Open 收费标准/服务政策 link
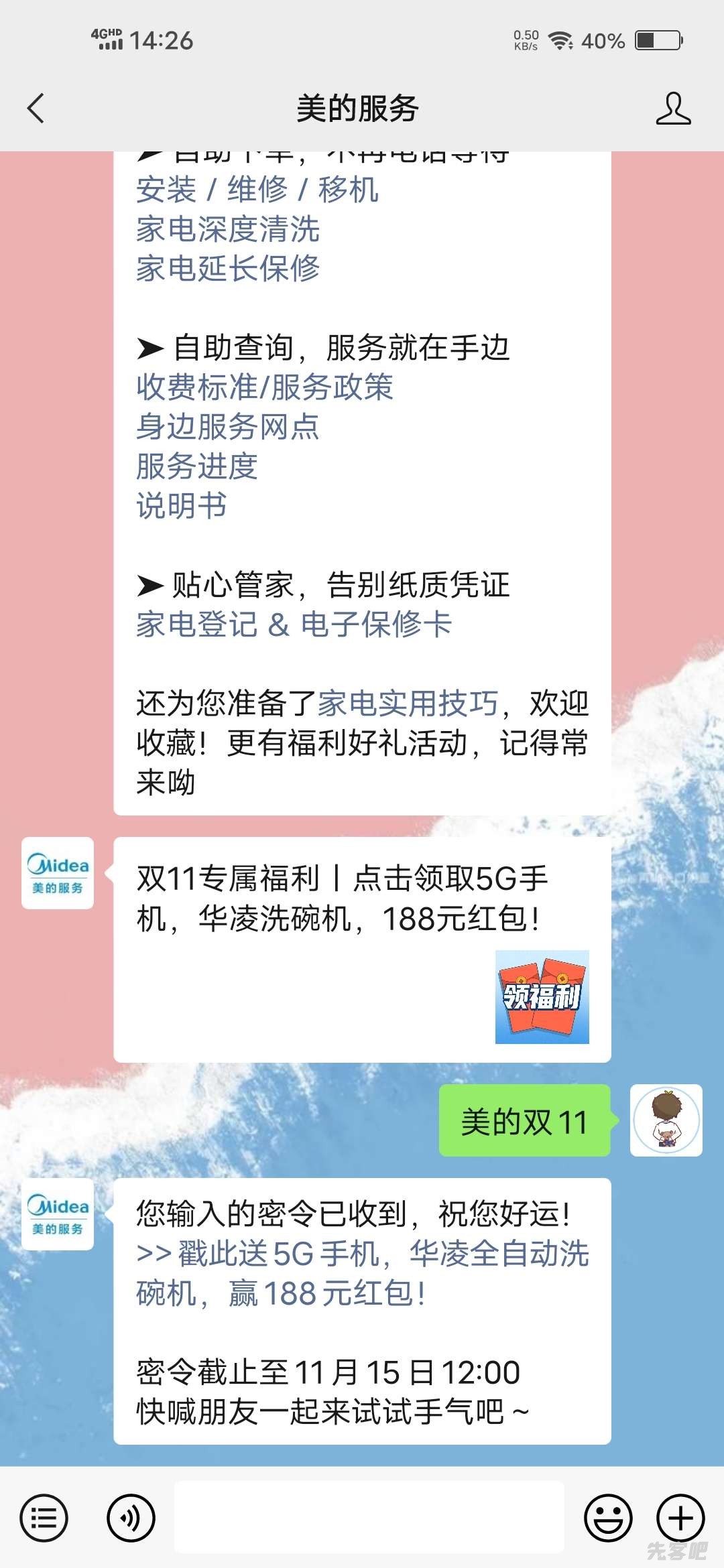The width and height of the screenshot is (724, 1568). click(x=265, y=387)
